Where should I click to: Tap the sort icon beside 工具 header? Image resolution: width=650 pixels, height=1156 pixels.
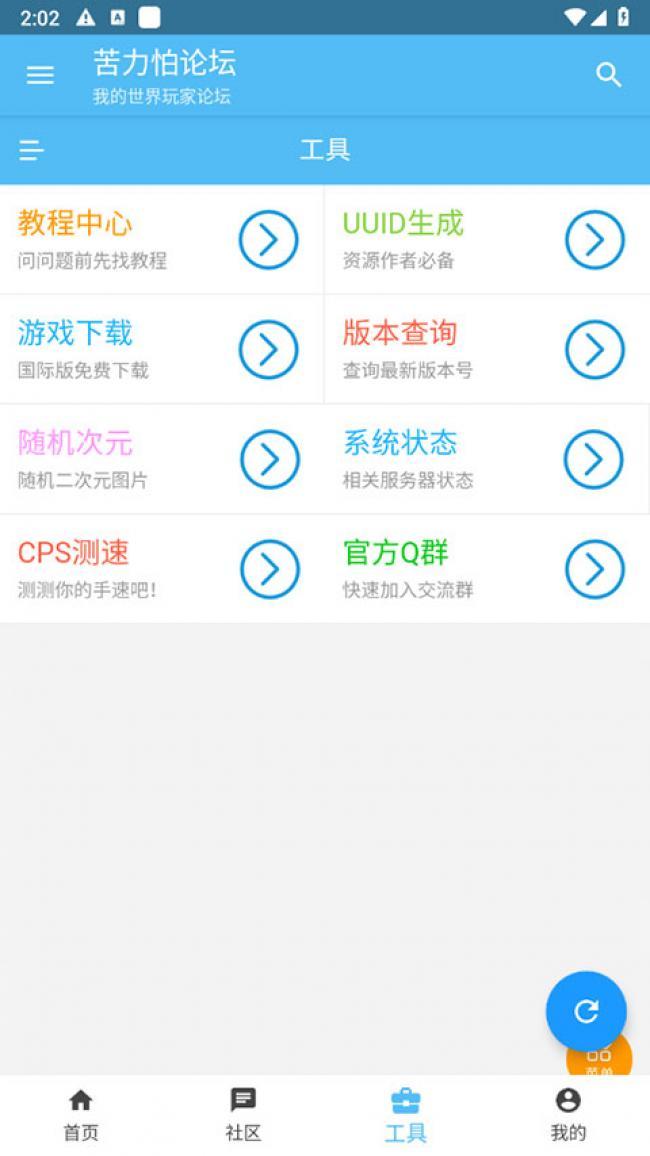coord(32,151)
